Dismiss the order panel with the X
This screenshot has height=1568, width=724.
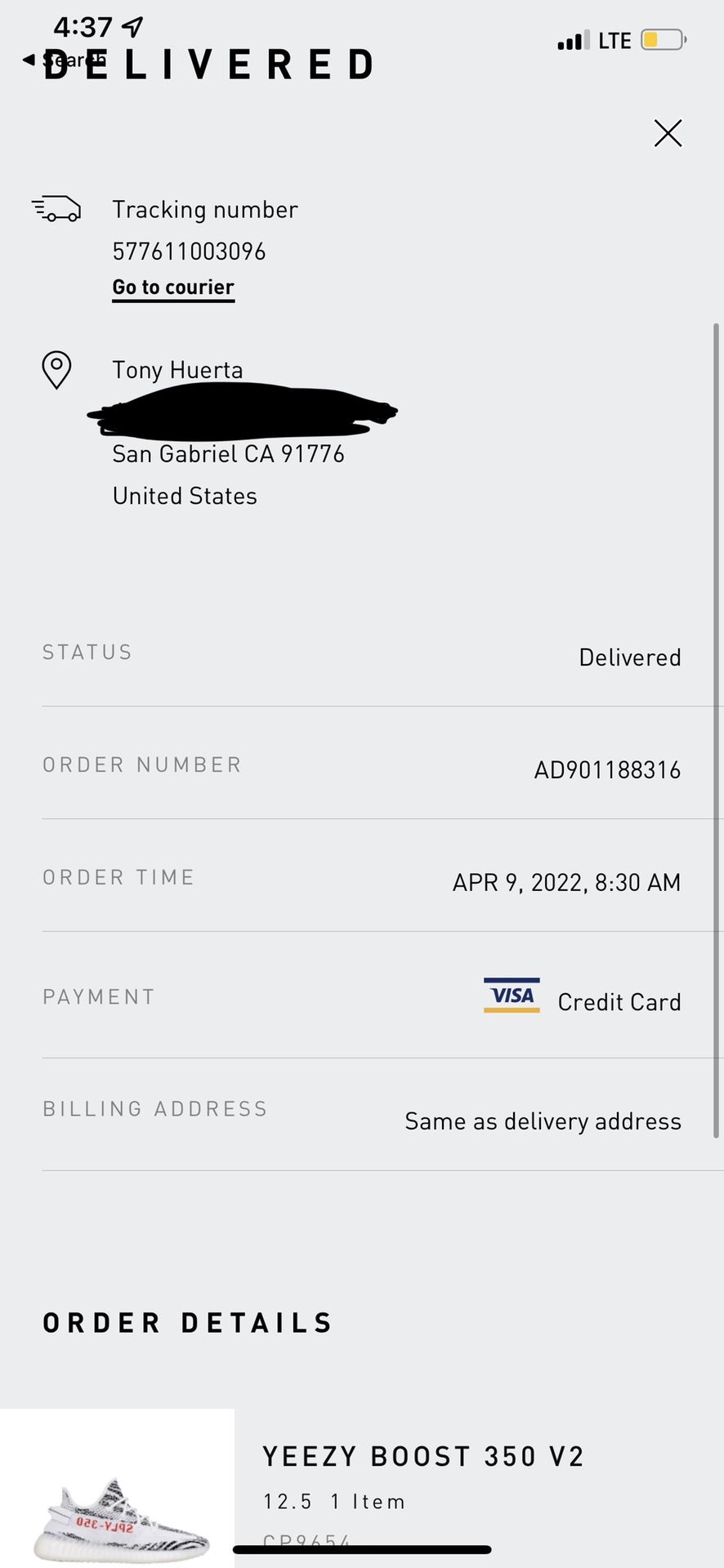(x=668, y=133)
